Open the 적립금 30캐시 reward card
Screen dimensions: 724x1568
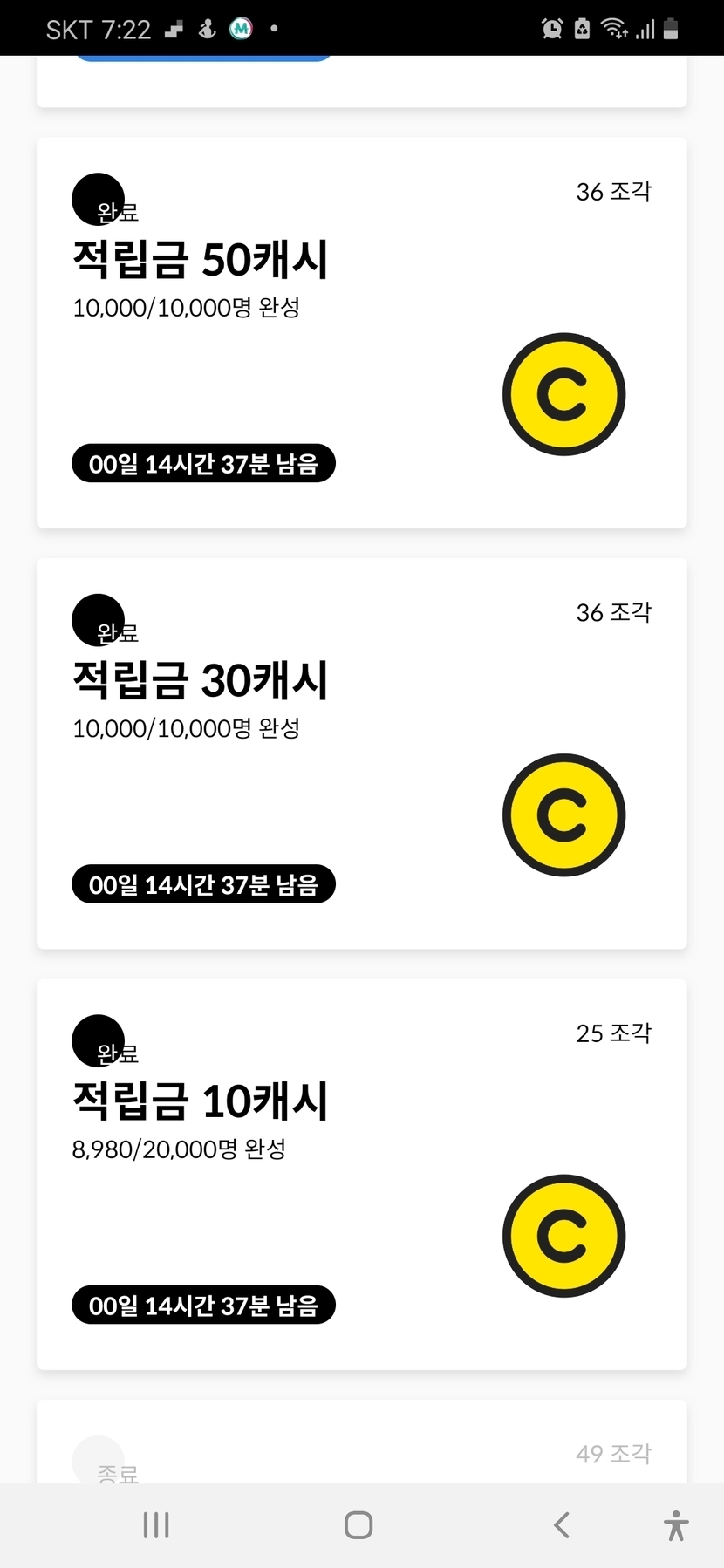coord(361,753)
